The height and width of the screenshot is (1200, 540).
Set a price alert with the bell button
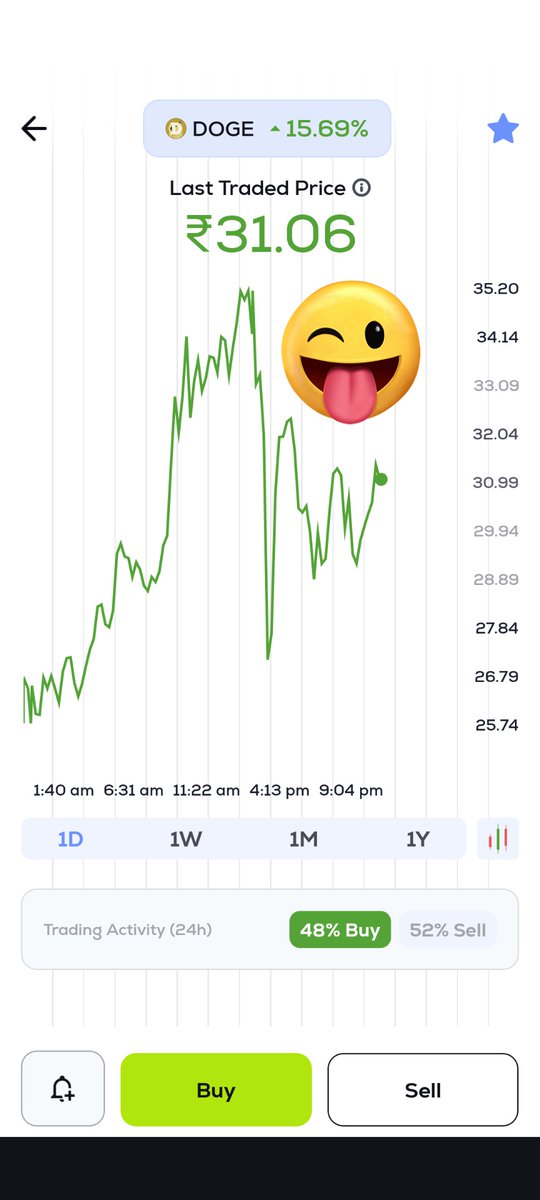pyautogui.click(x=63, y=1089)
